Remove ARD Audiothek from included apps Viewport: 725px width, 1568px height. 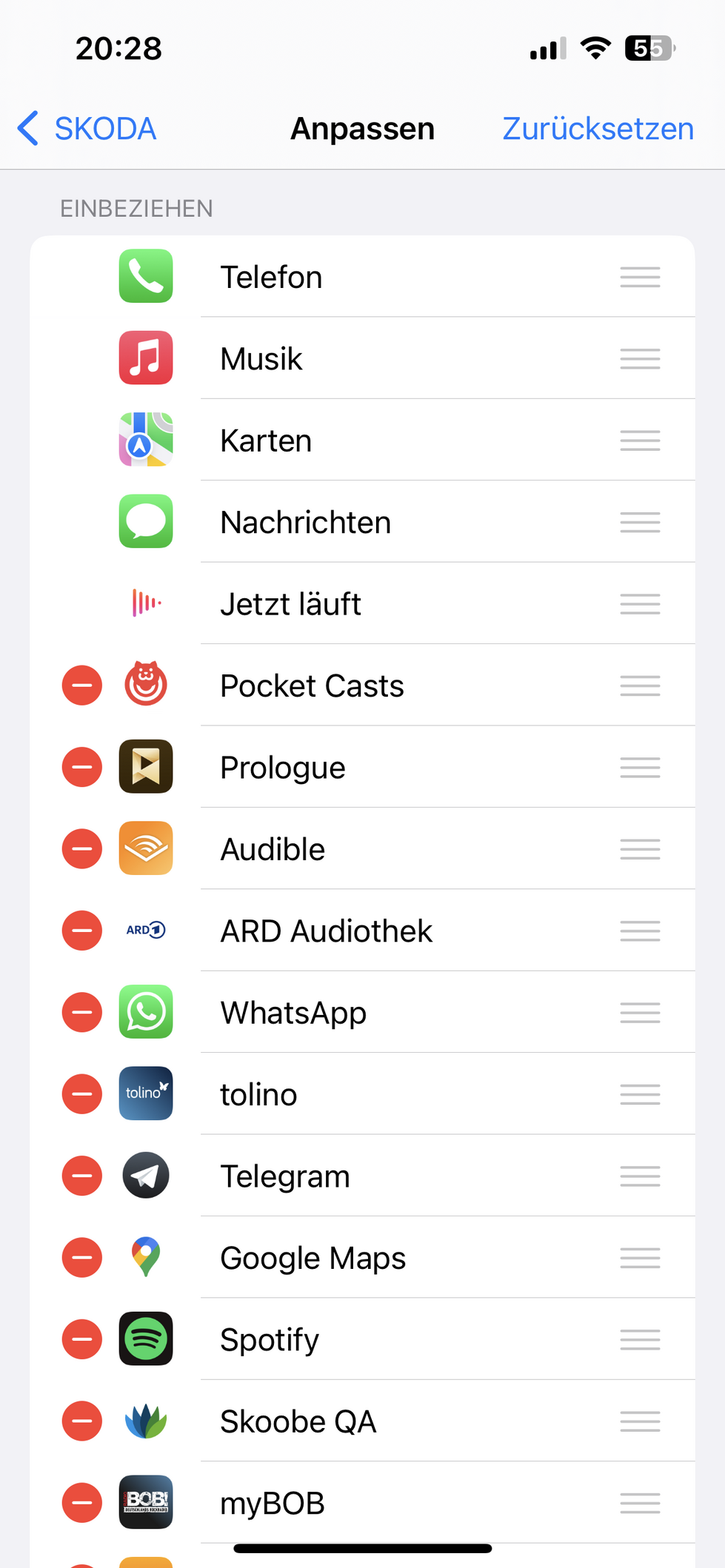82,931
